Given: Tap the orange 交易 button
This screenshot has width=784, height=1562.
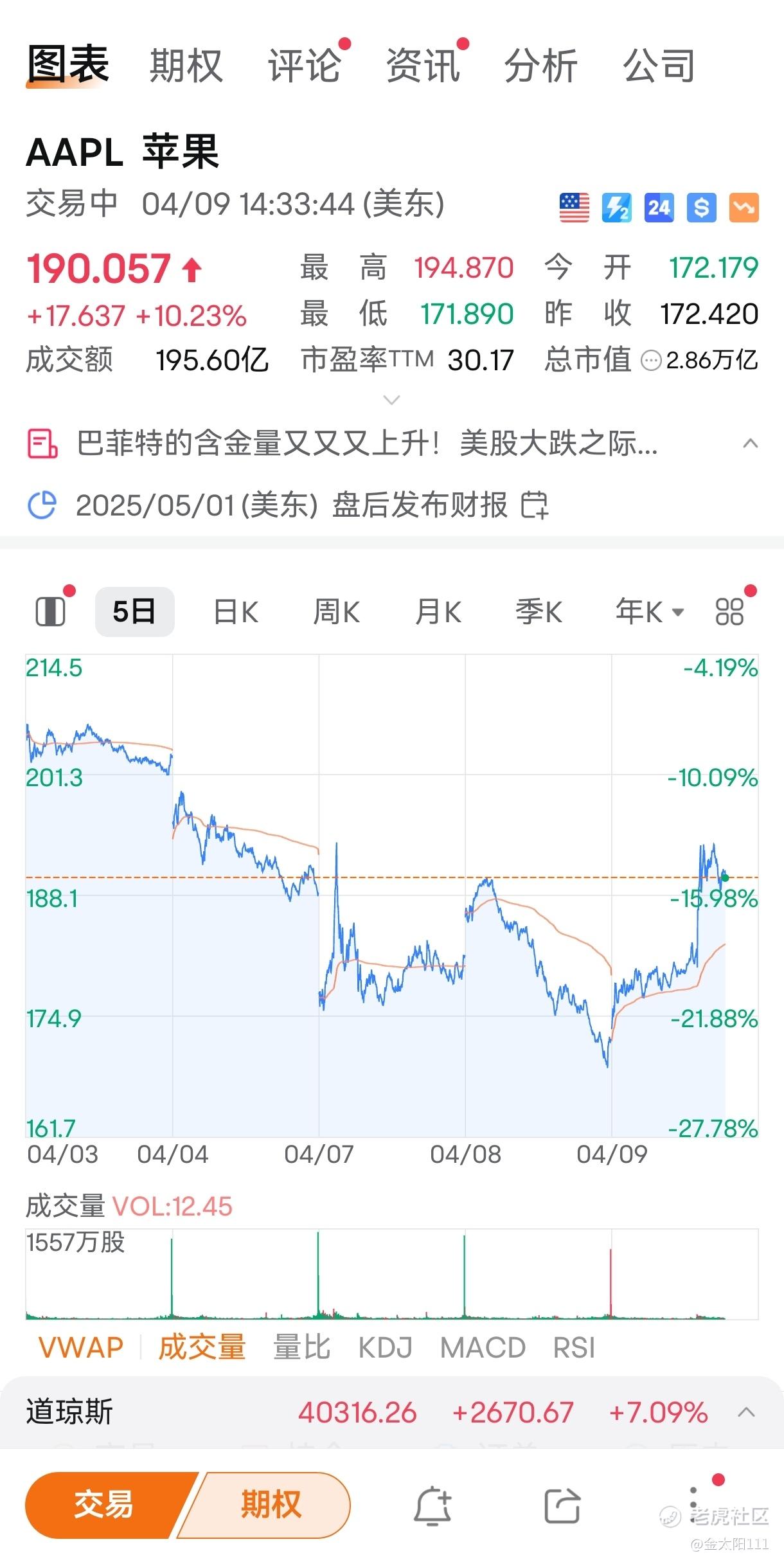Looking at the screenshot, I should pyautogui.click(x=104, y=1505).
